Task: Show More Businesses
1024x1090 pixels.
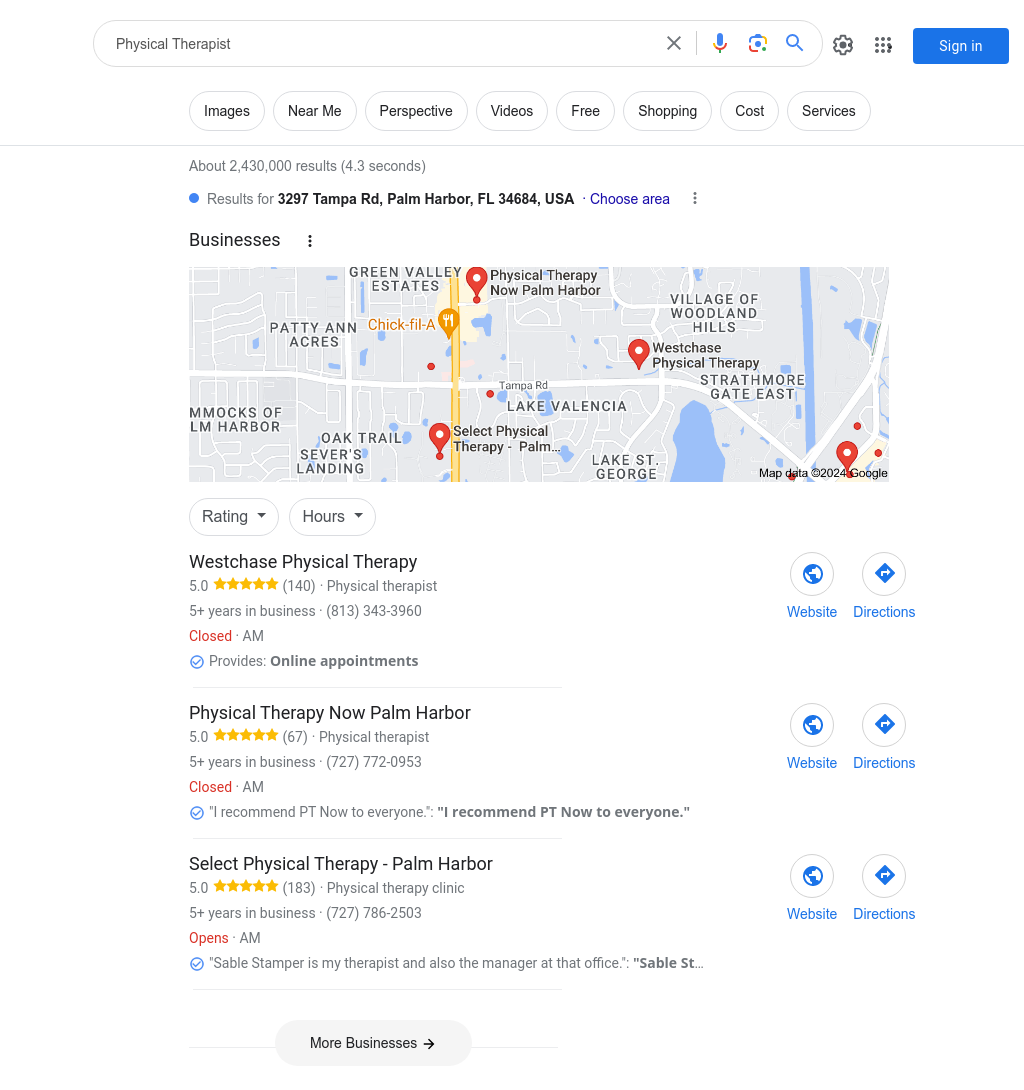Action: pyautogui.click(x=373, y=1043)
